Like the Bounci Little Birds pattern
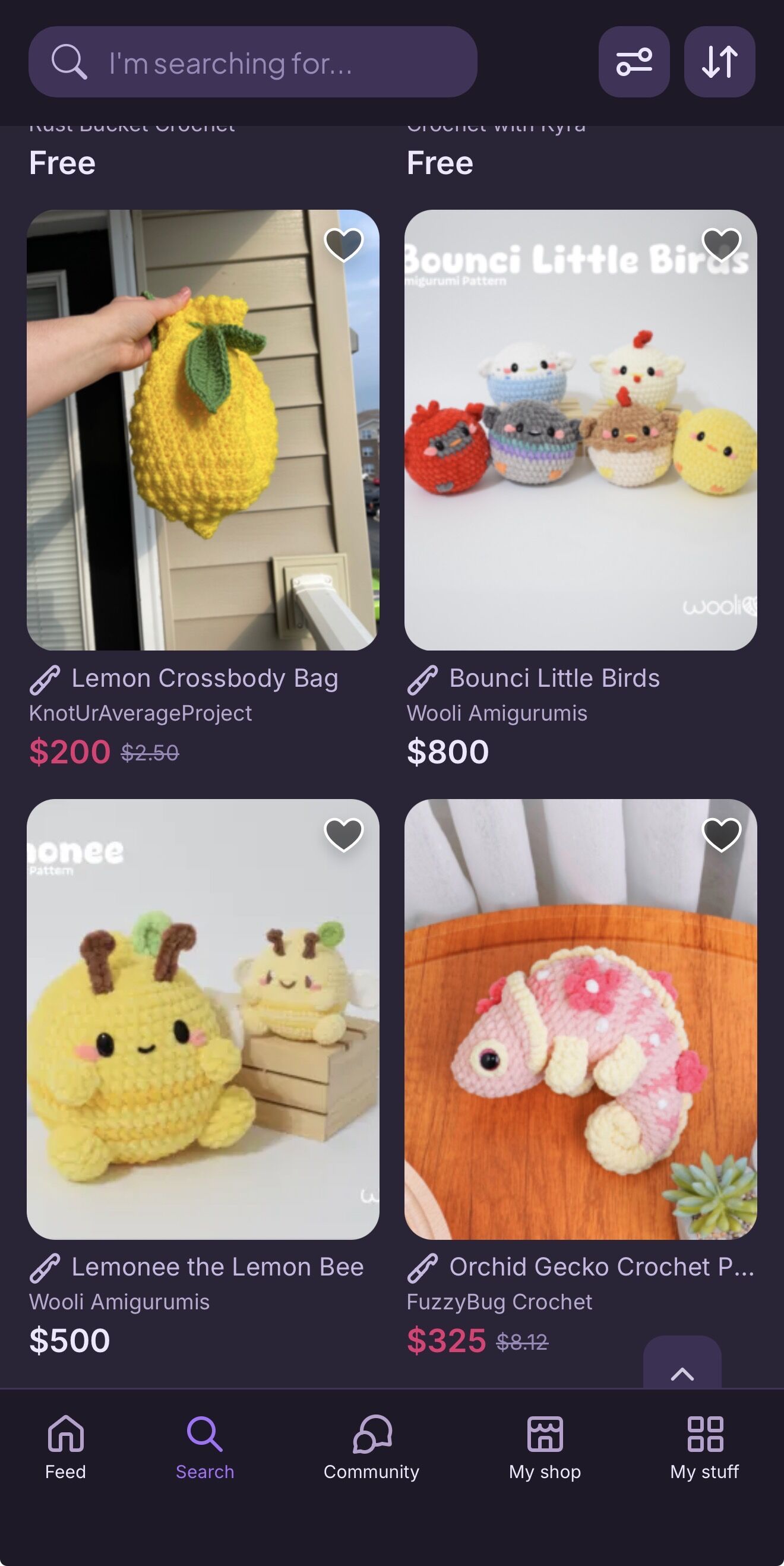784x1566 pixels. (722, 244)
